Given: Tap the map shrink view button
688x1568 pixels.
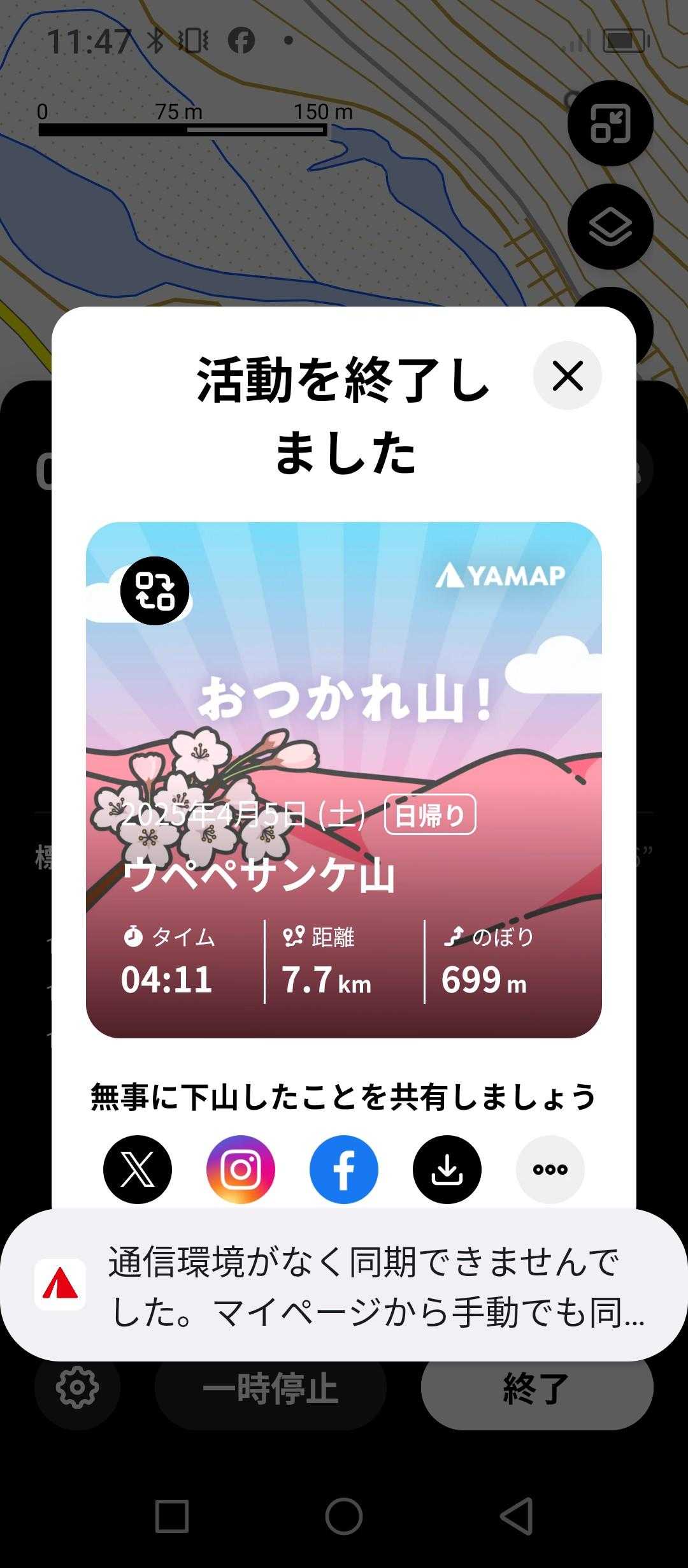Looking at the screenshot, I should click(x=610, y=123).
